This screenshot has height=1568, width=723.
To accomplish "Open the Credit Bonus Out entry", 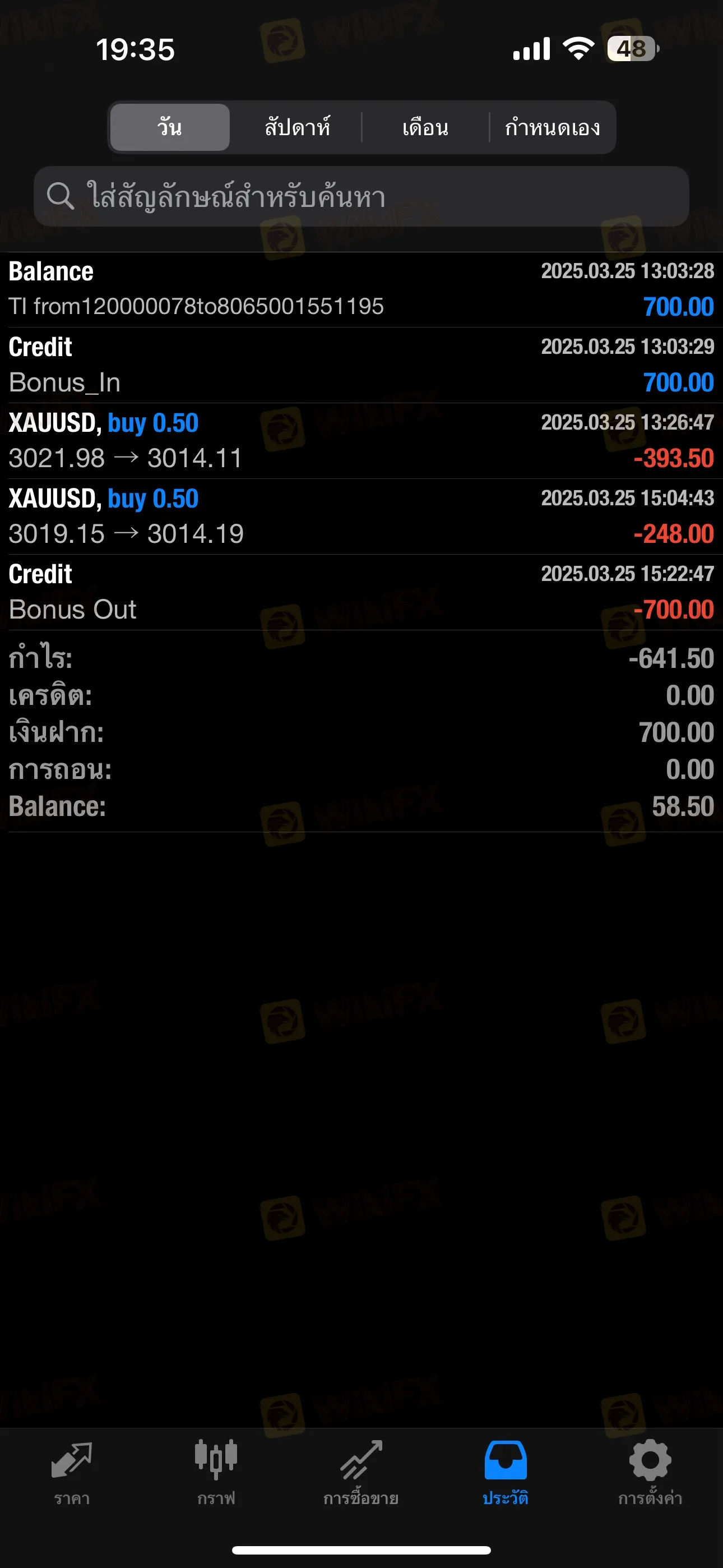I will click(x=361, y=592).
